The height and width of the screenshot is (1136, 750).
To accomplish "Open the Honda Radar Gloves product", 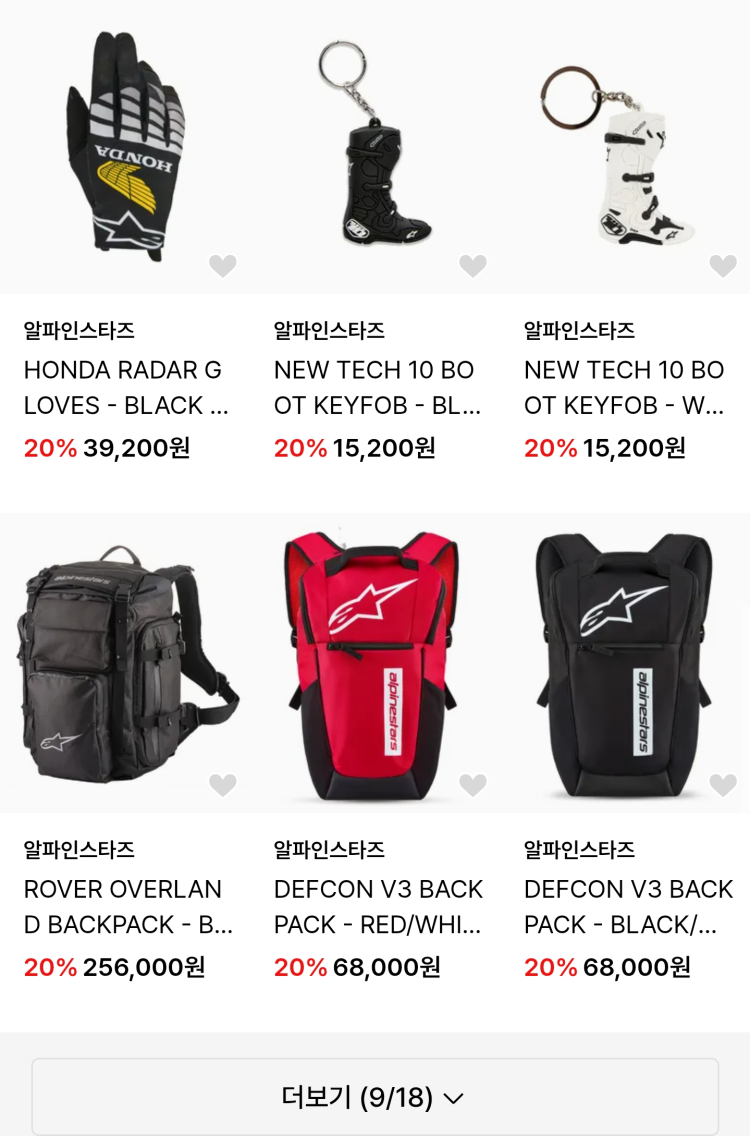I will click(x=125, y=150).
